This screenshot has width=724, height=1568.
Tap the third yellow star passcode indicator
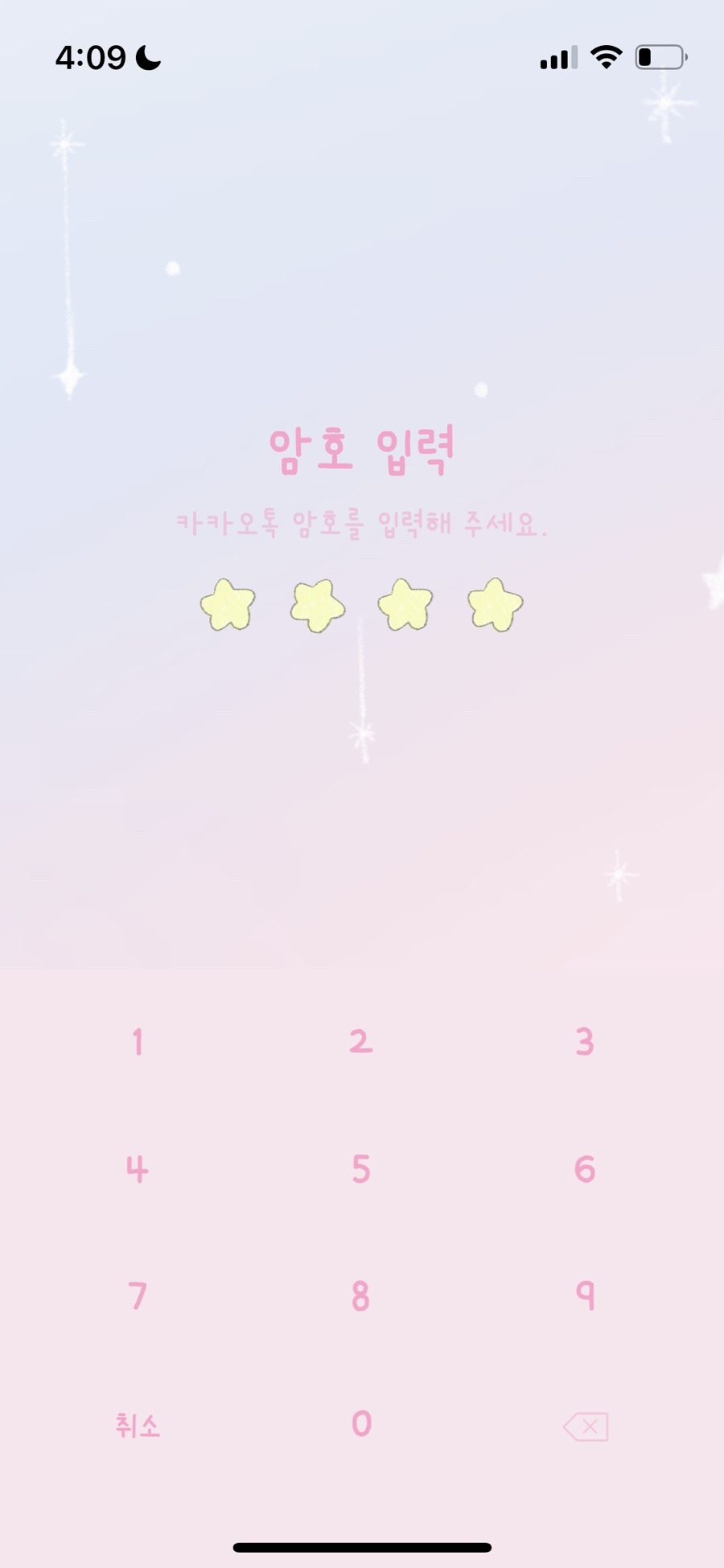(x=405, y=605)
